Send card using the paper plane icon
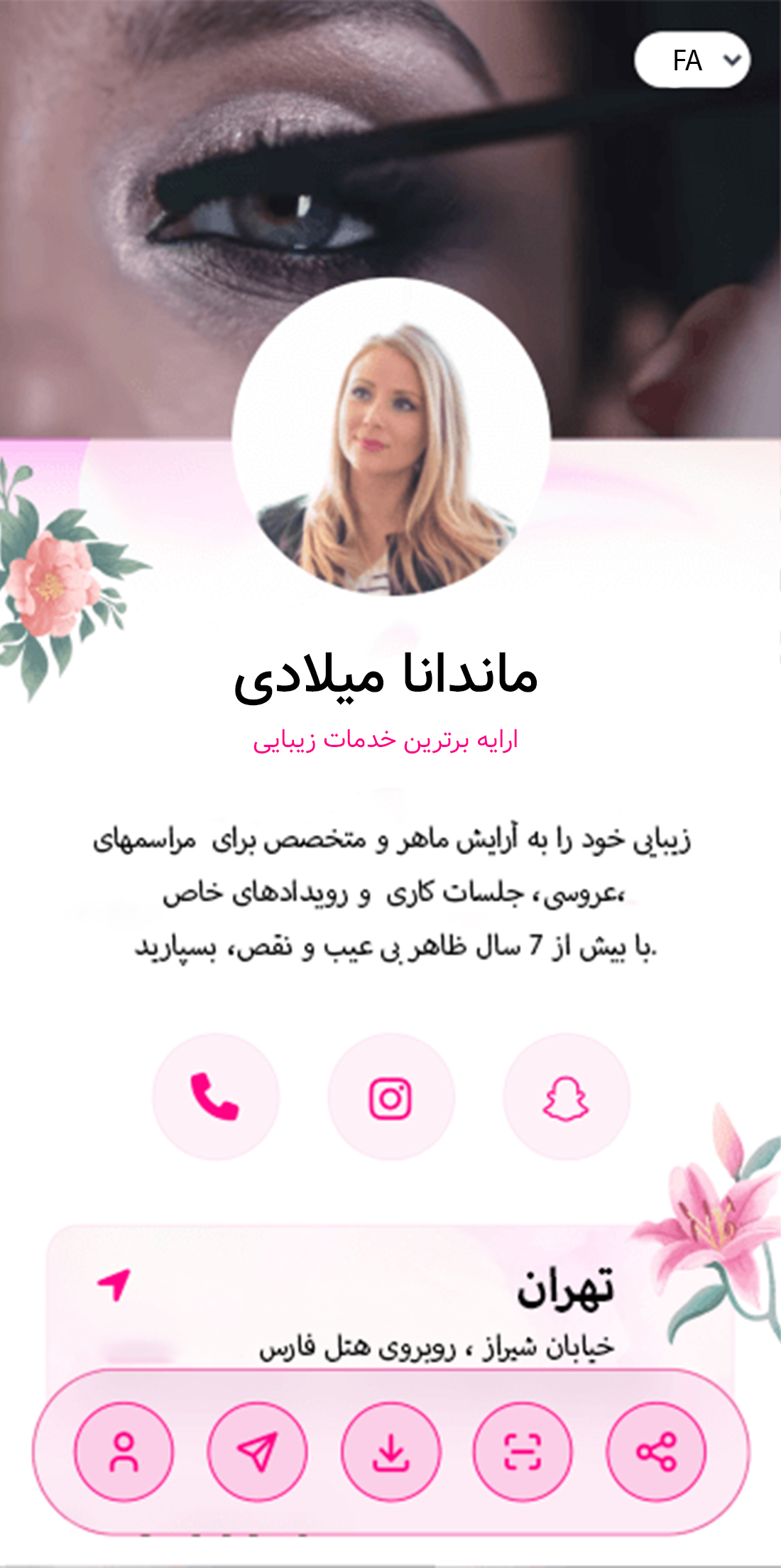Screen dimensions: 781x1568 click(257, 1452)
